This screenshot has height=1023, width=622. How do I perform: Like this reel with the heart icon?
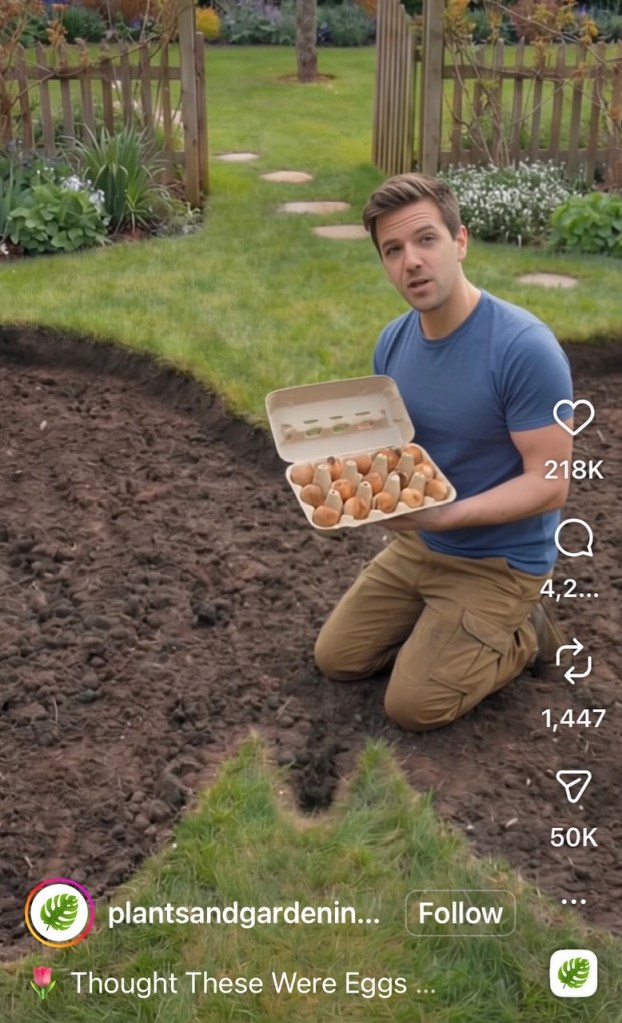pyautogui.click(x=573, y=417)
